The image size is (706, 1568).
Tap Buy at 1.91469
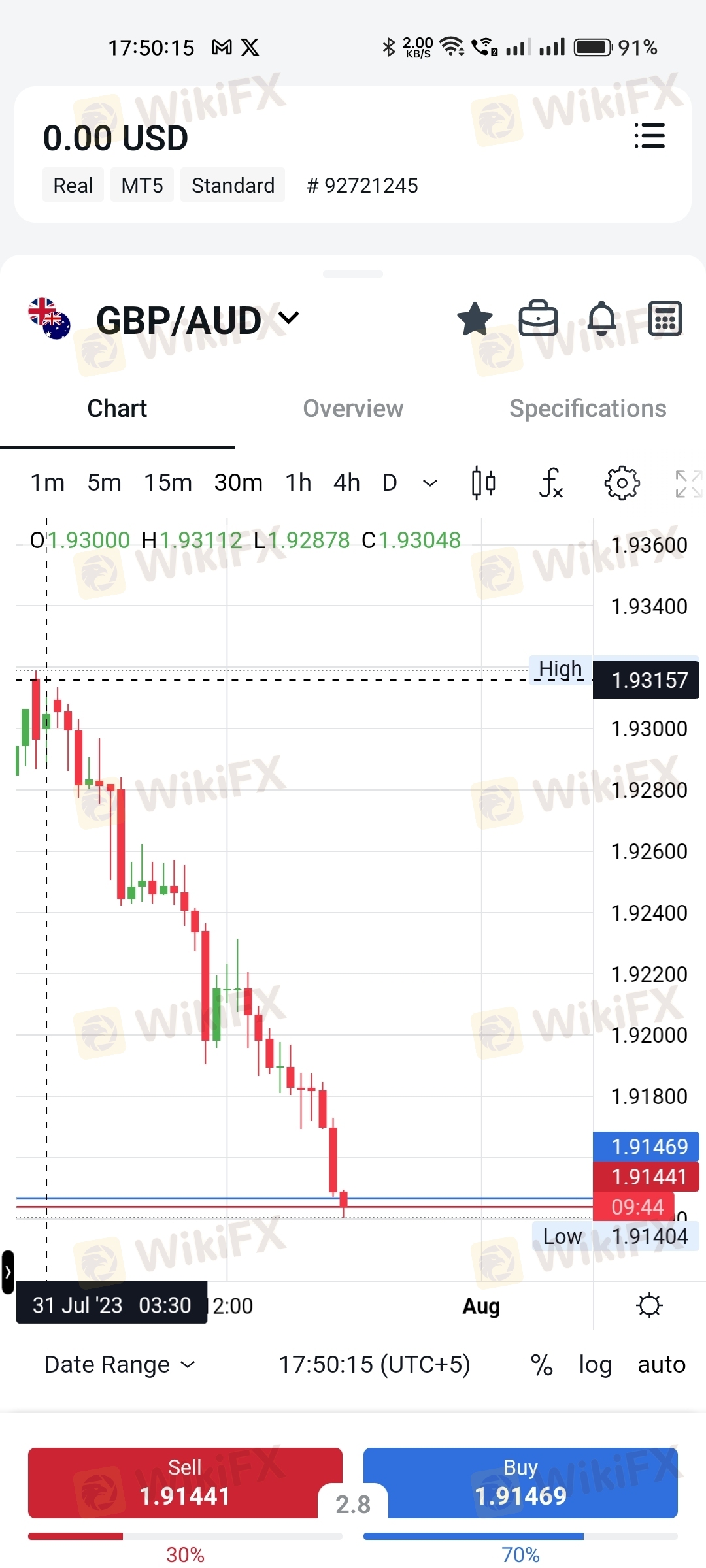click(x=520, y=1483)
